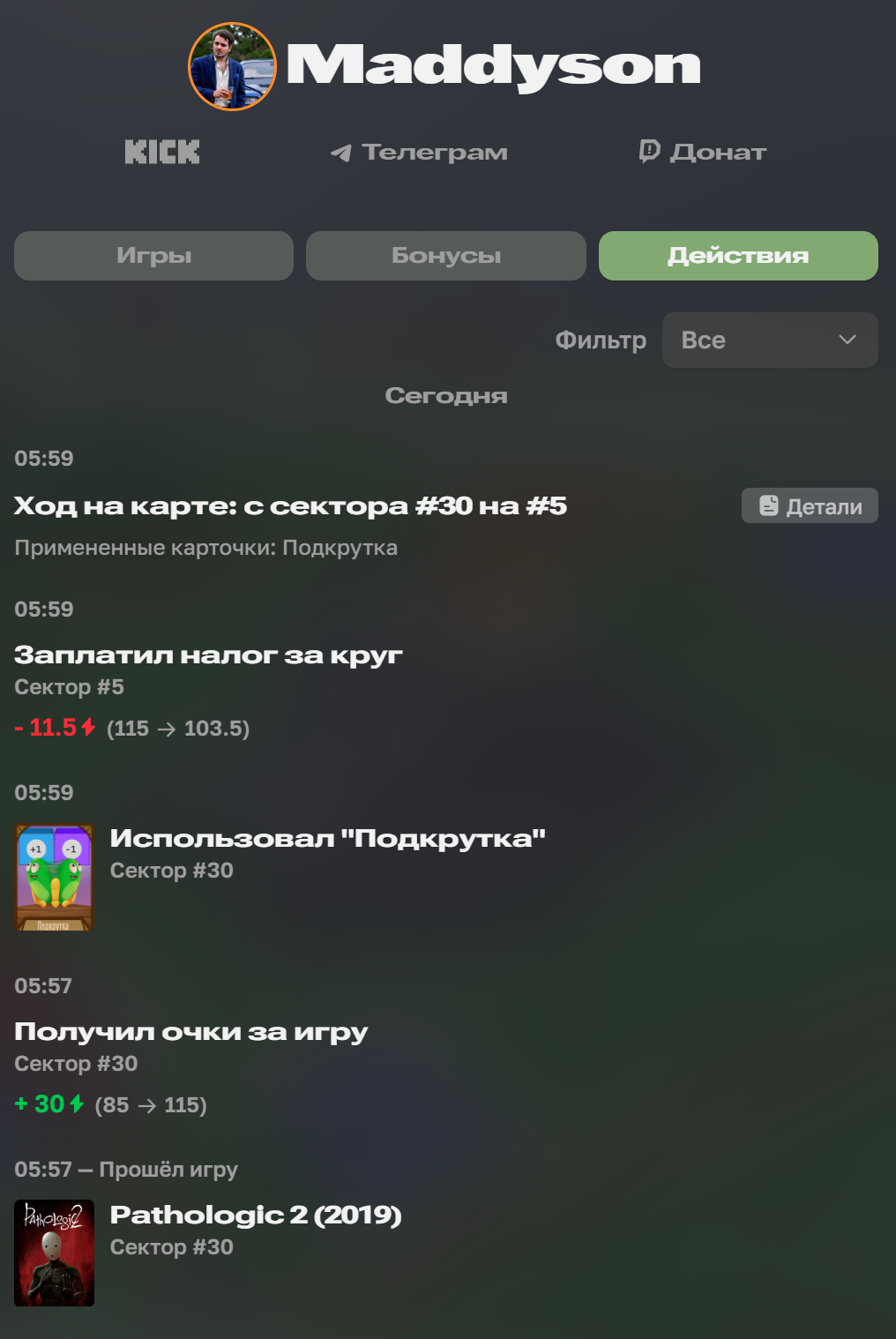The width and height of the screenshot is (896, 1339).
Task: Switch to the Игры tab
Action: coord(153,256)
